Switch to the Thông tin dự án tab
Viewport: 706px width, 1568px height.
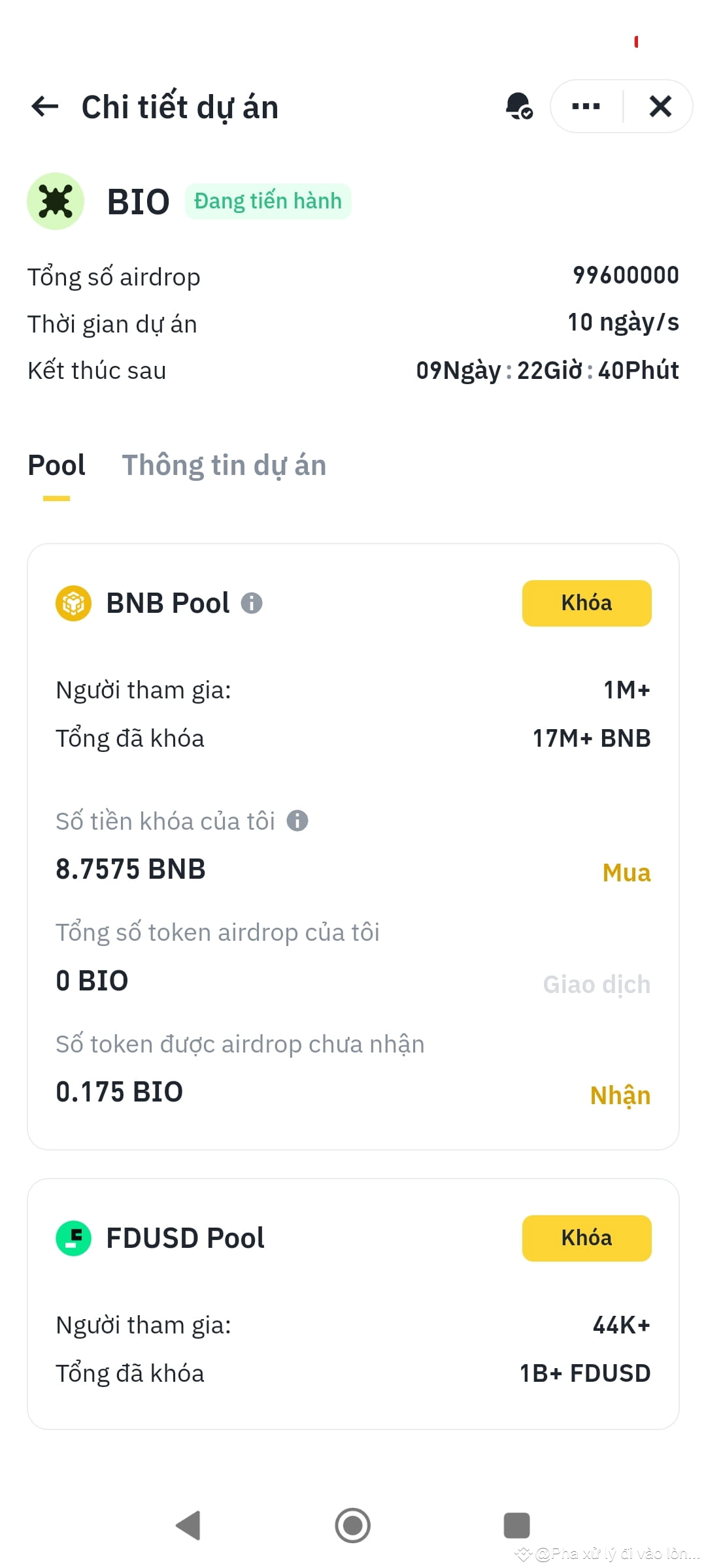coord(225,465)
